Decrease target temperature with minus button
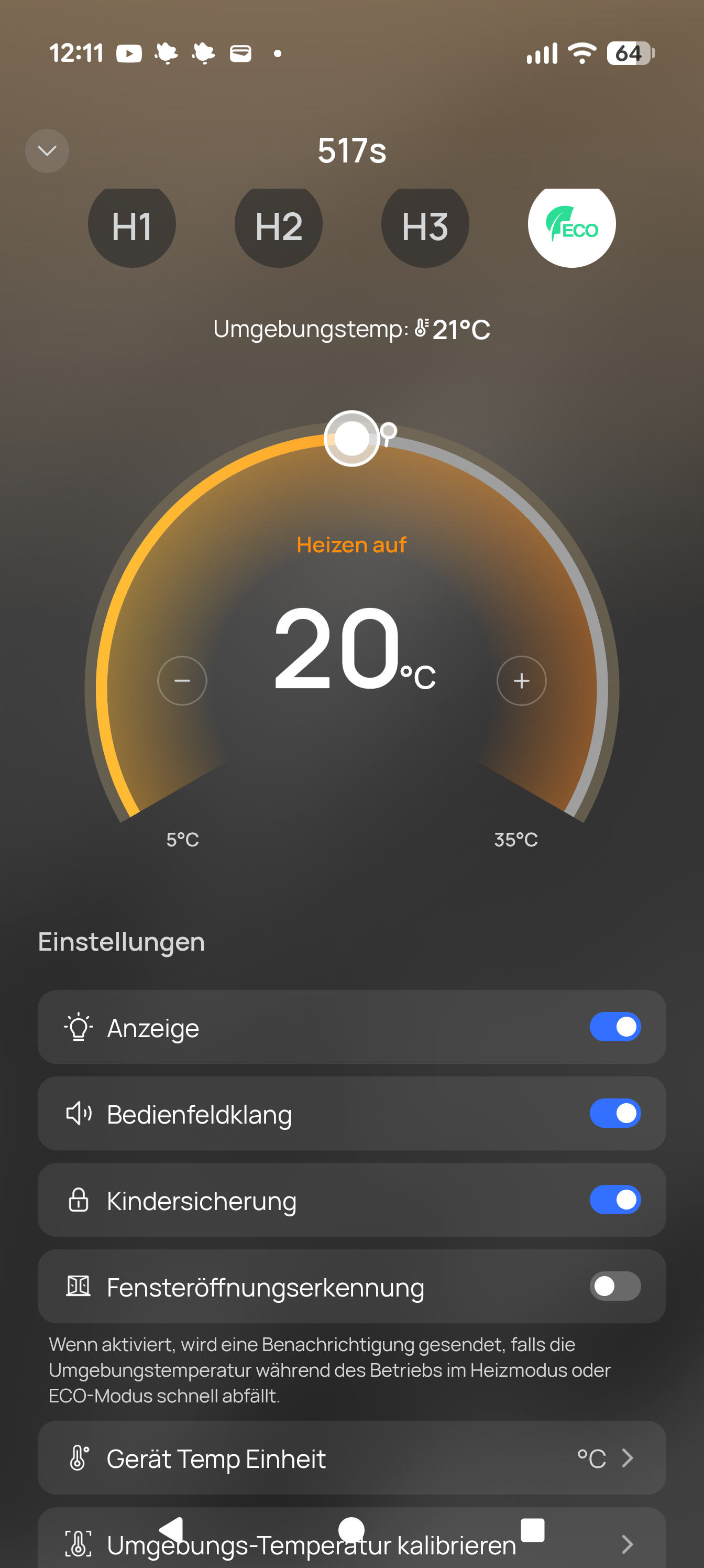The image size is (704, 1568). (x=182, y=681)
